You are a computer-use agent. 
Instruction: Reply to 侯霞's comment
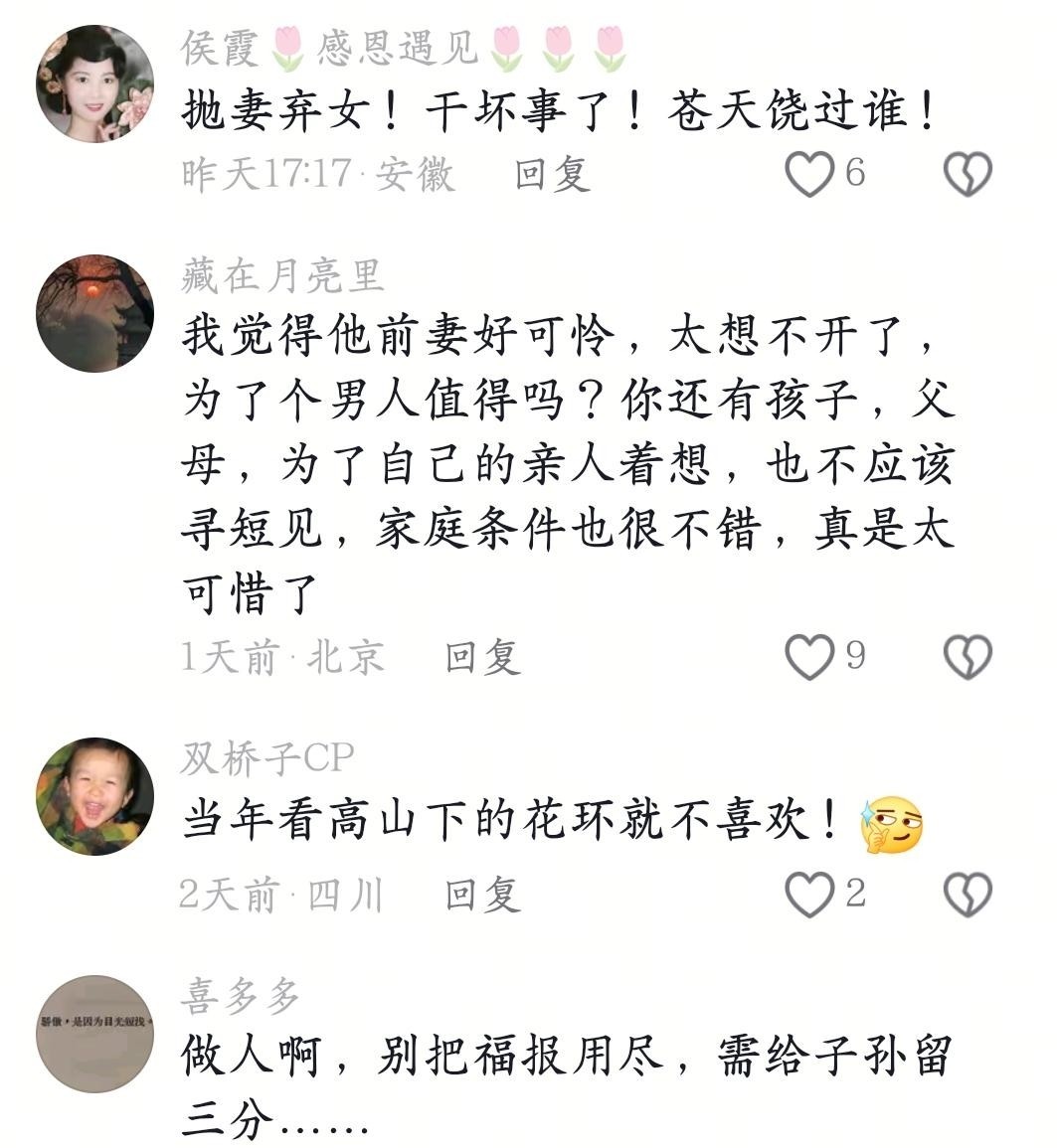click(x=552, y=175)
